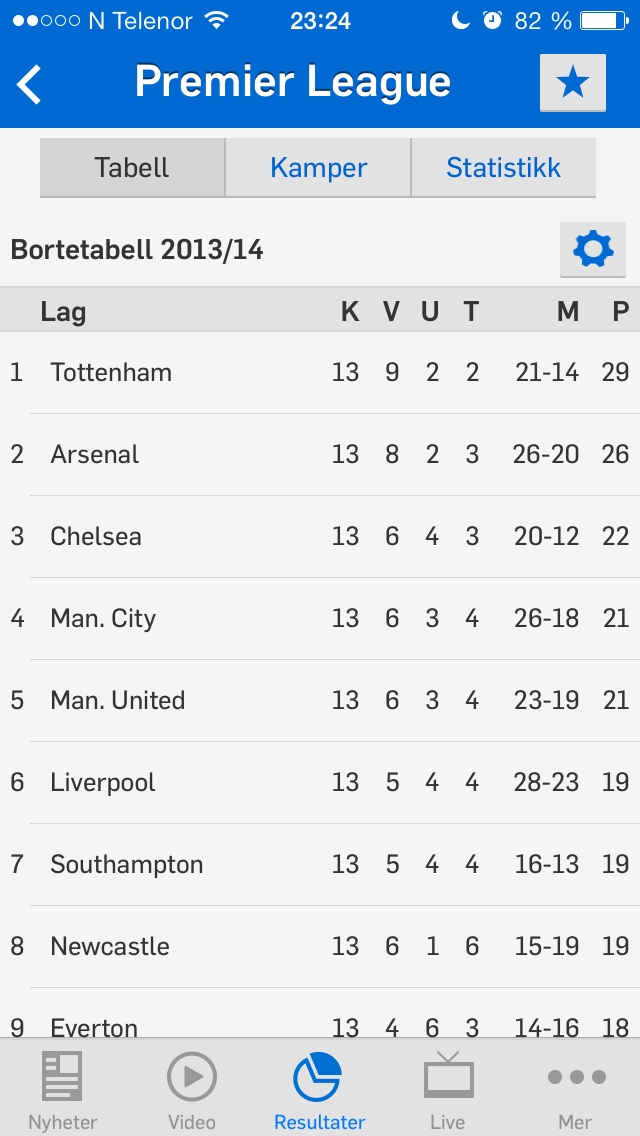640x1136 pixels.
Task: Open the Arsenal team row
Action: 320,455
